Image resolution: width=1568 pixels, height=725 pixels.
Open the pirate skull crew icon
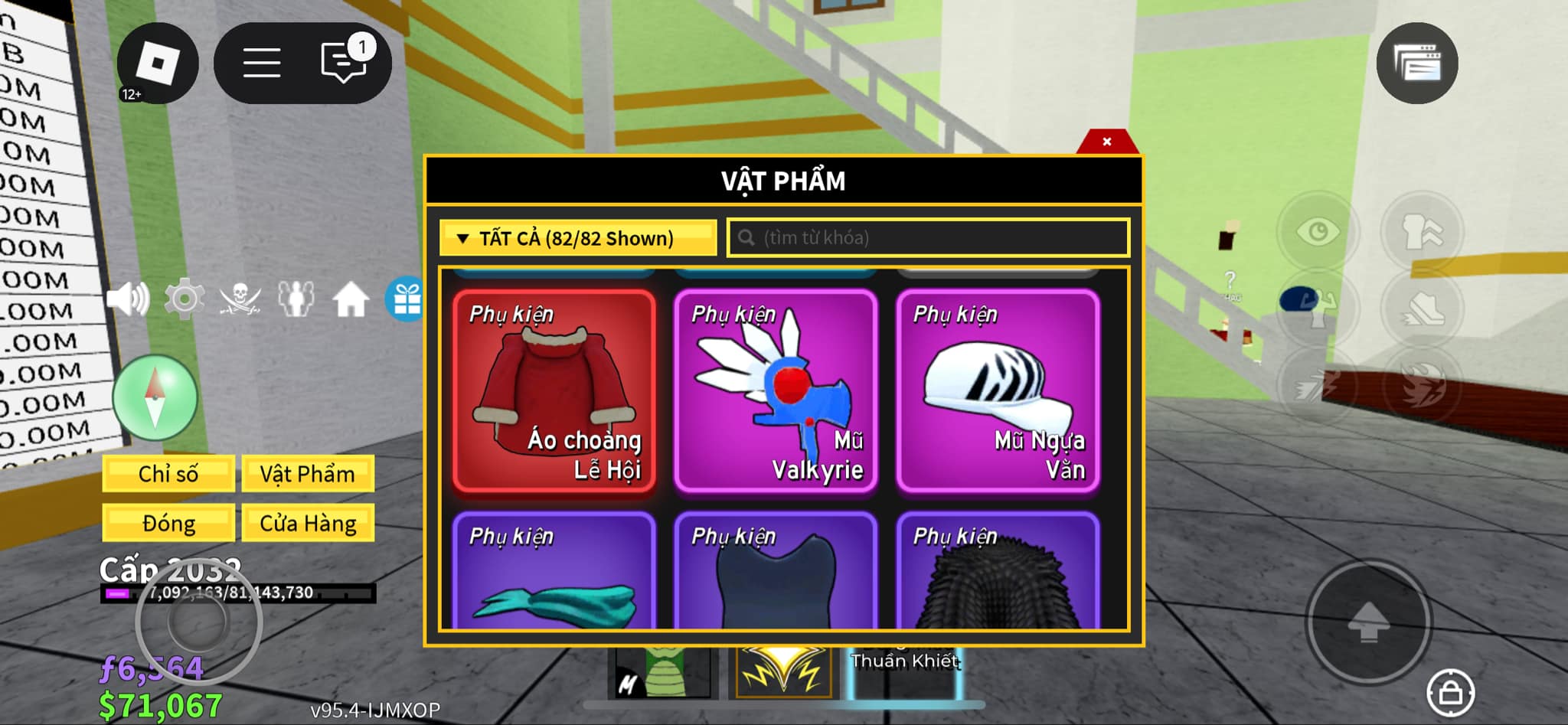click(x=240, y=299)
